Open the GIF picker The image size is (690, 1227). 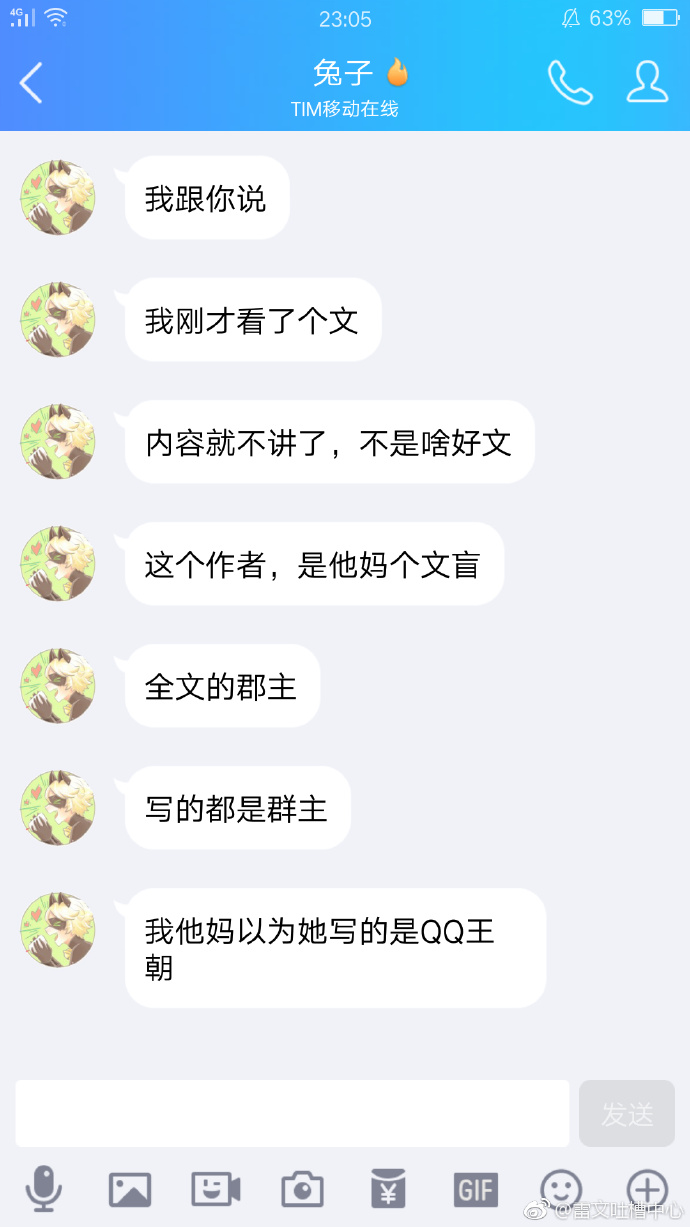click(475, 1189)
